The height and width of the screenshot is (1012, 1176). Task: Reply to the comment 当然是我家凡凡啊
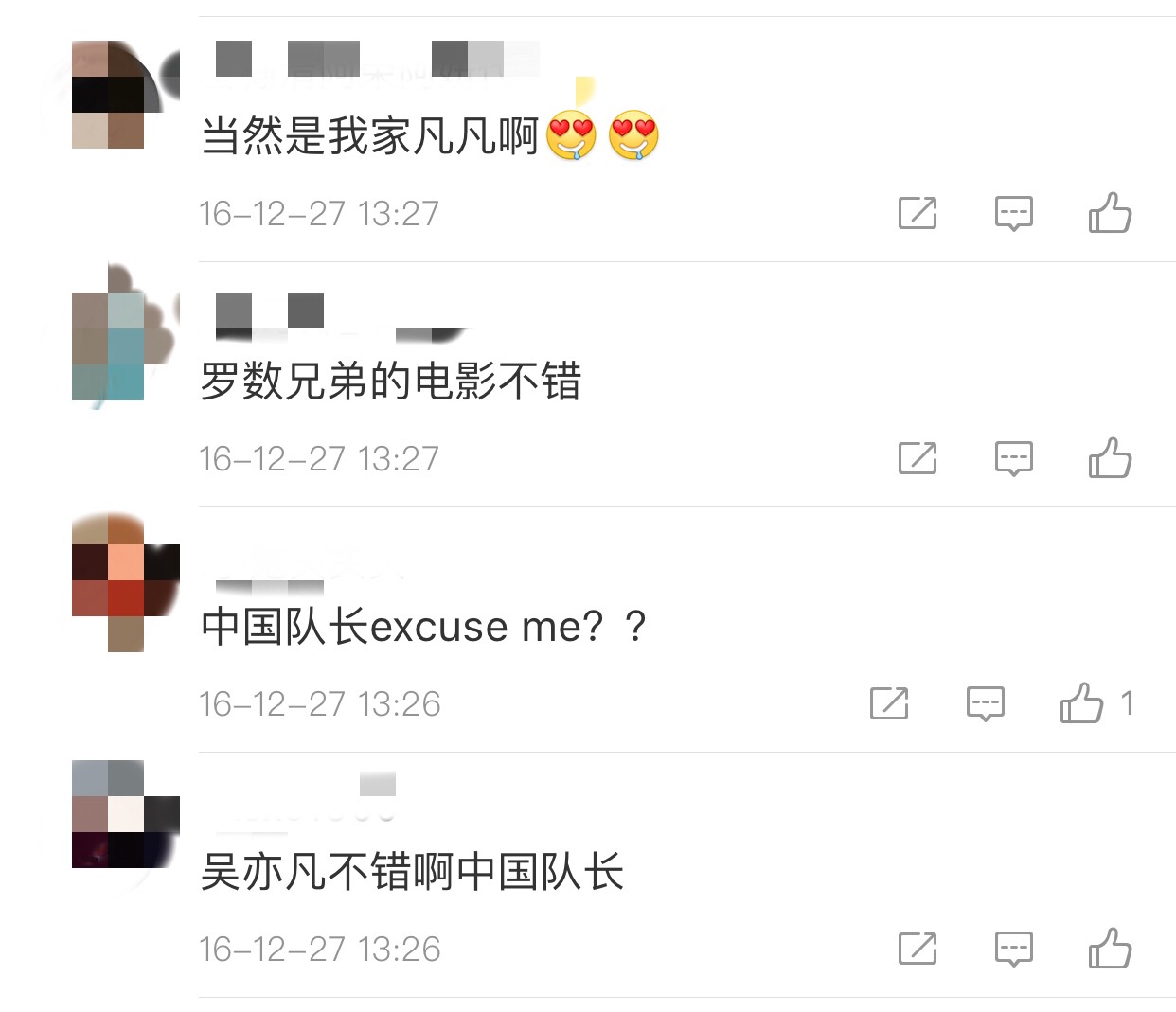tap(1013, 213)
